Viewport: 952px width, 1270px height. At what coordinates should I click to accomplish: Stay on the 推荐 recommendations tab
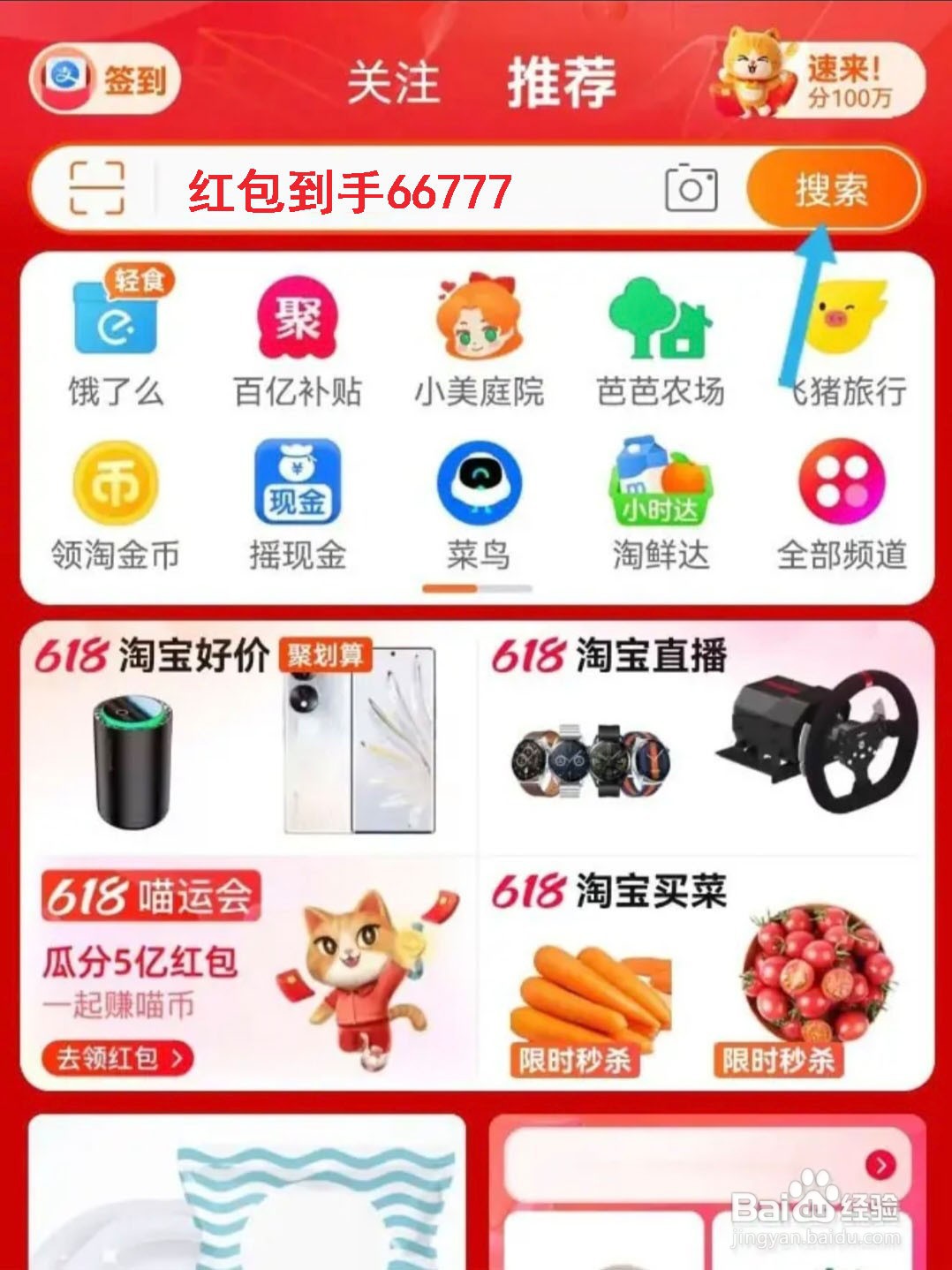(563, 82)
